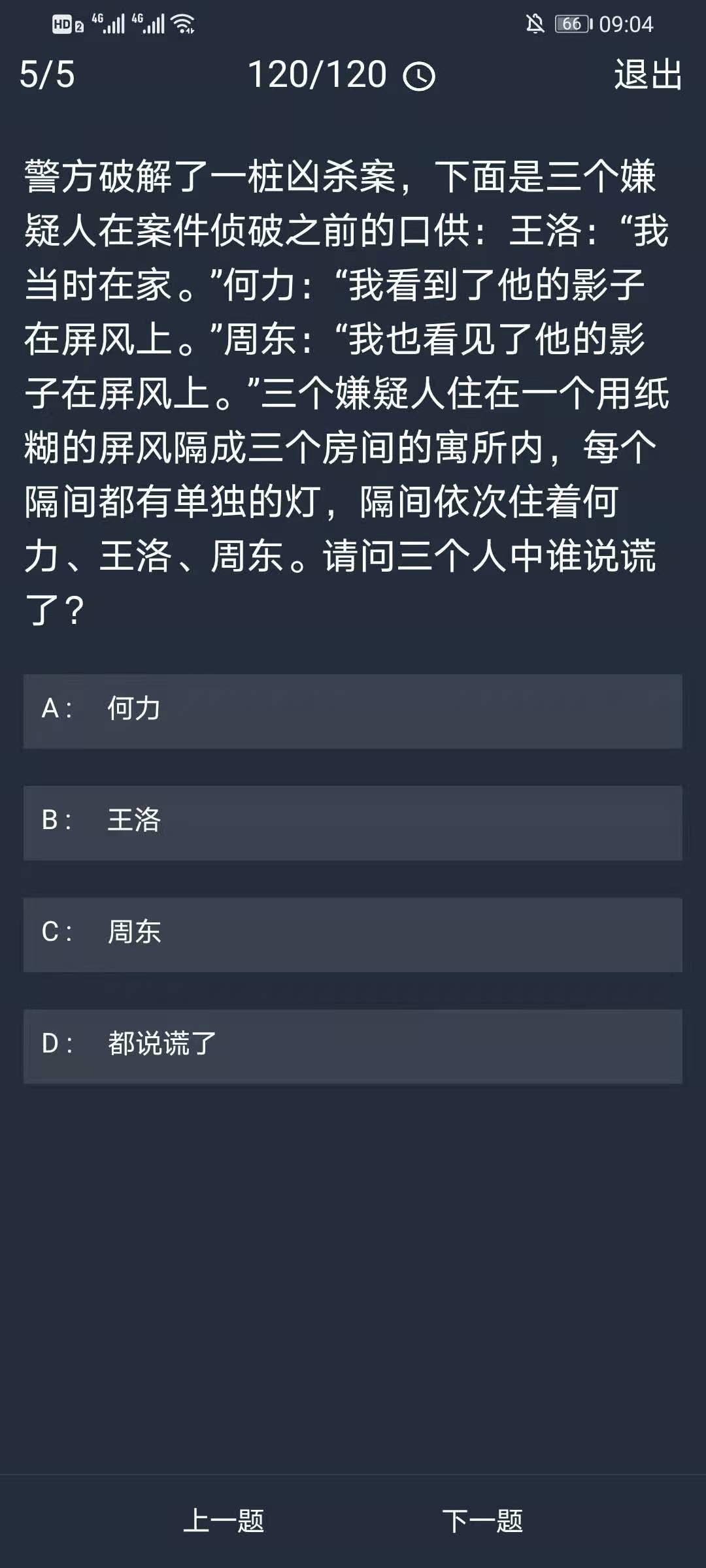Viewport: 706px width, 1568px height.
Task: Choose answer B: 王洛
Action: pyautogui.click(x=352, y=823)
